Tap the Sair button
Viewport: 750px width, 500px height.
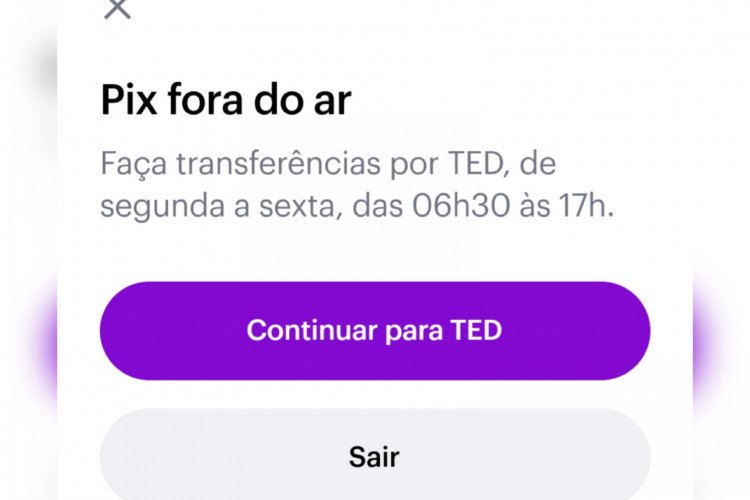pos(374,457)
